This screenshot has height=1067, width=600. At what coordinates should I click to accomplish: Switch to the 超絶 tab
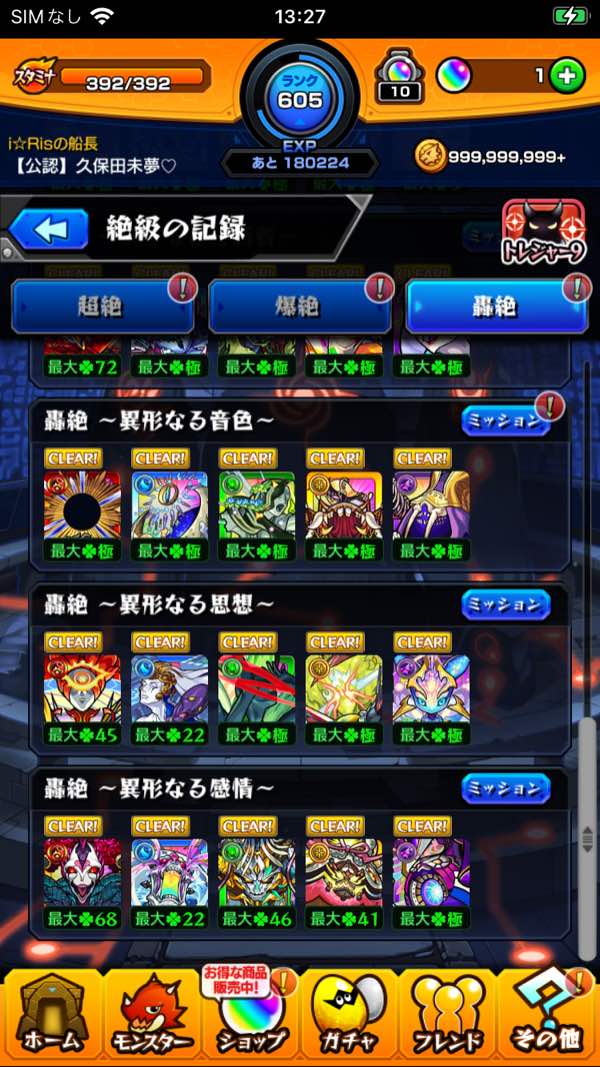102,306
